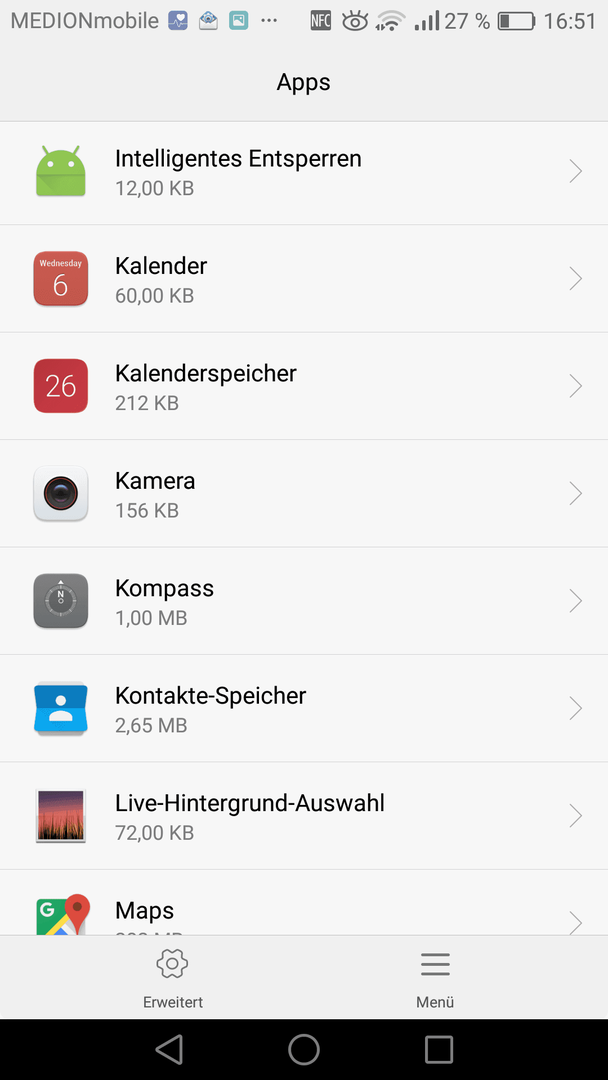608x1080 pixels.
Task: Open Intelligentes Entsperren app details
Action: pos(304,172)
